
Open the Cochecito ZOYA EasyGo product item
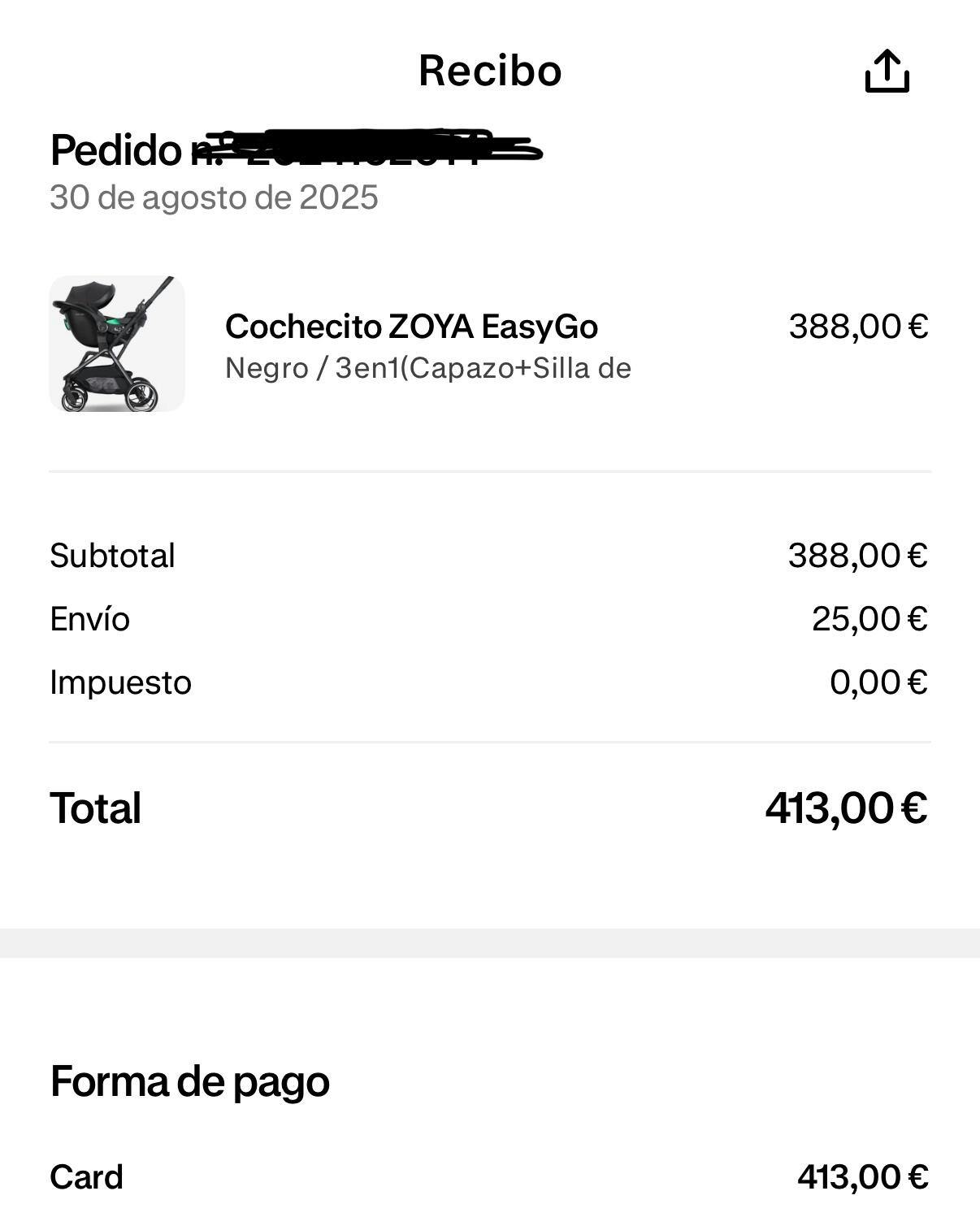click(411, 327)
